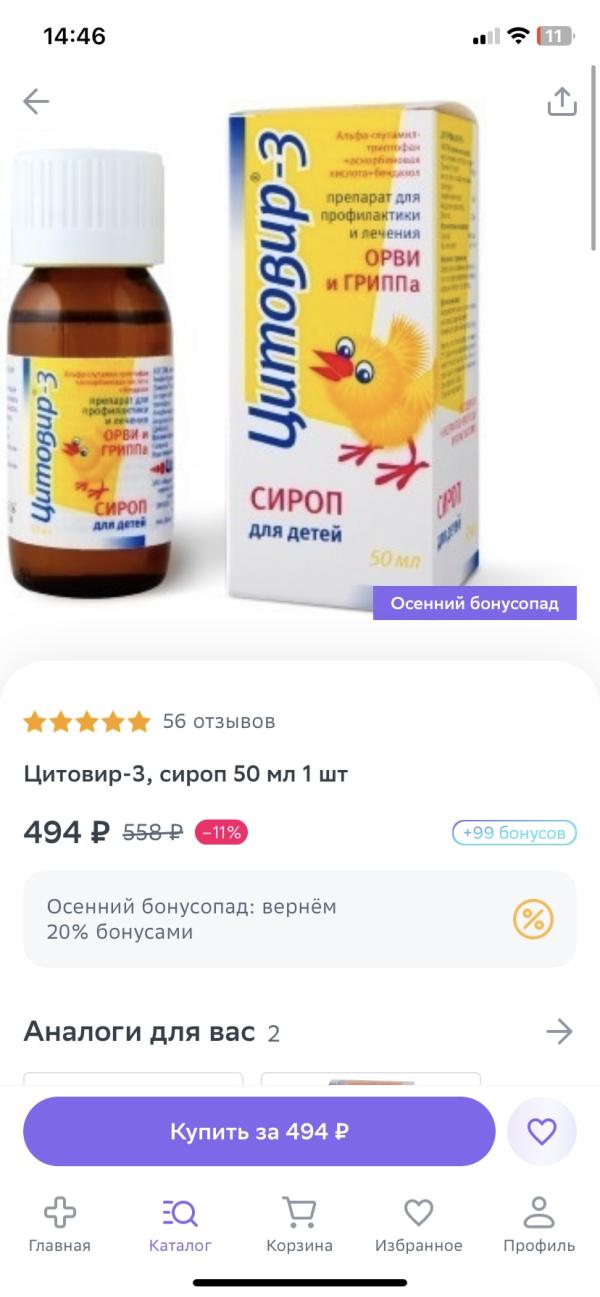The height and width of the screenshot is (1297, 600).
Task: Add Цитовир-3 to favorites with heart button
Action: pos(541,1131)
